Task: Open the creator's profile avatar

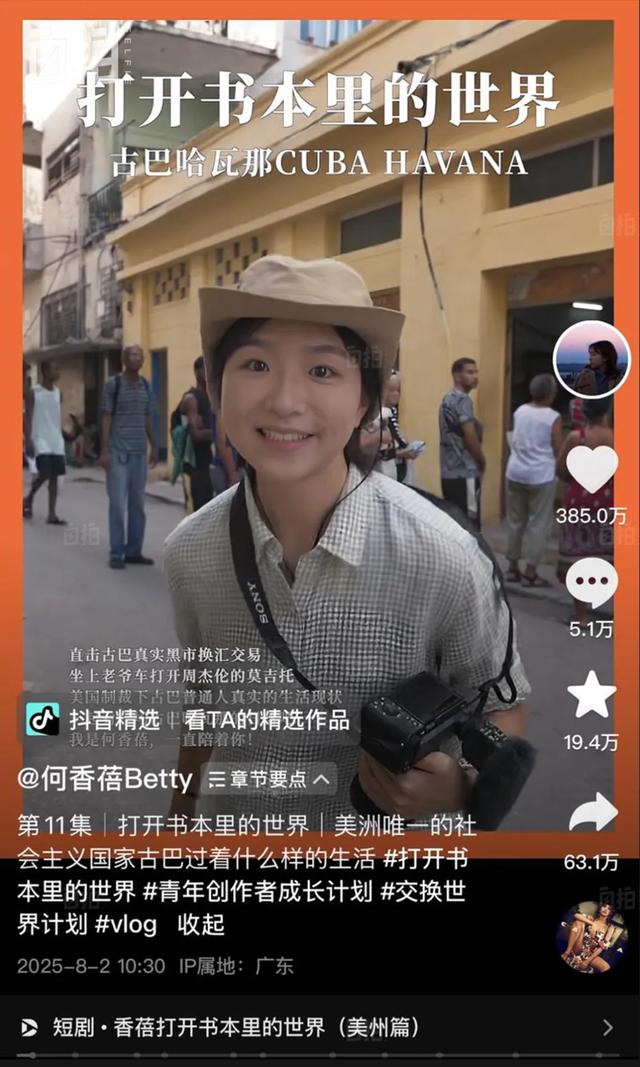Action: 592,361
